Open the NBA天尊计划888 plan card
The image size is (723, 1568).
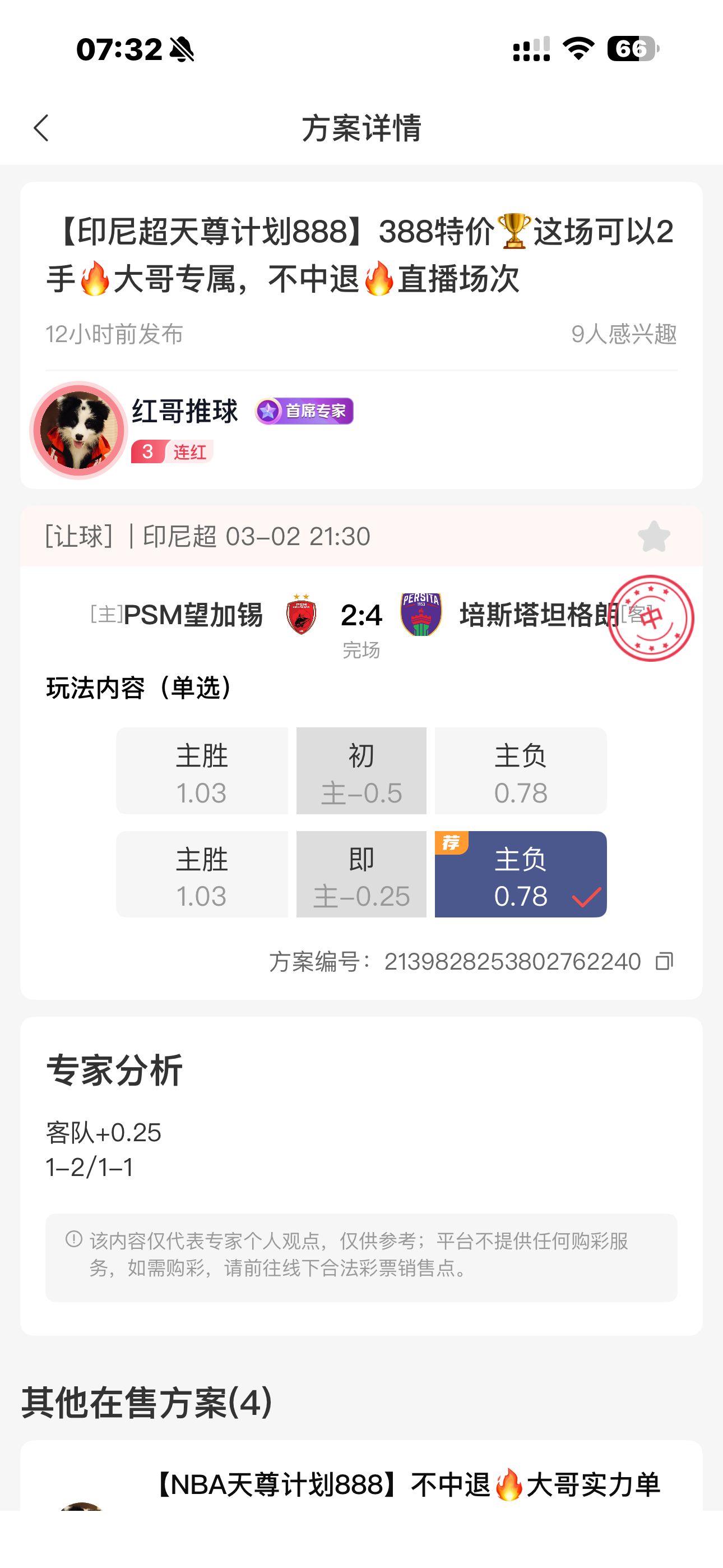[406, 1484]
